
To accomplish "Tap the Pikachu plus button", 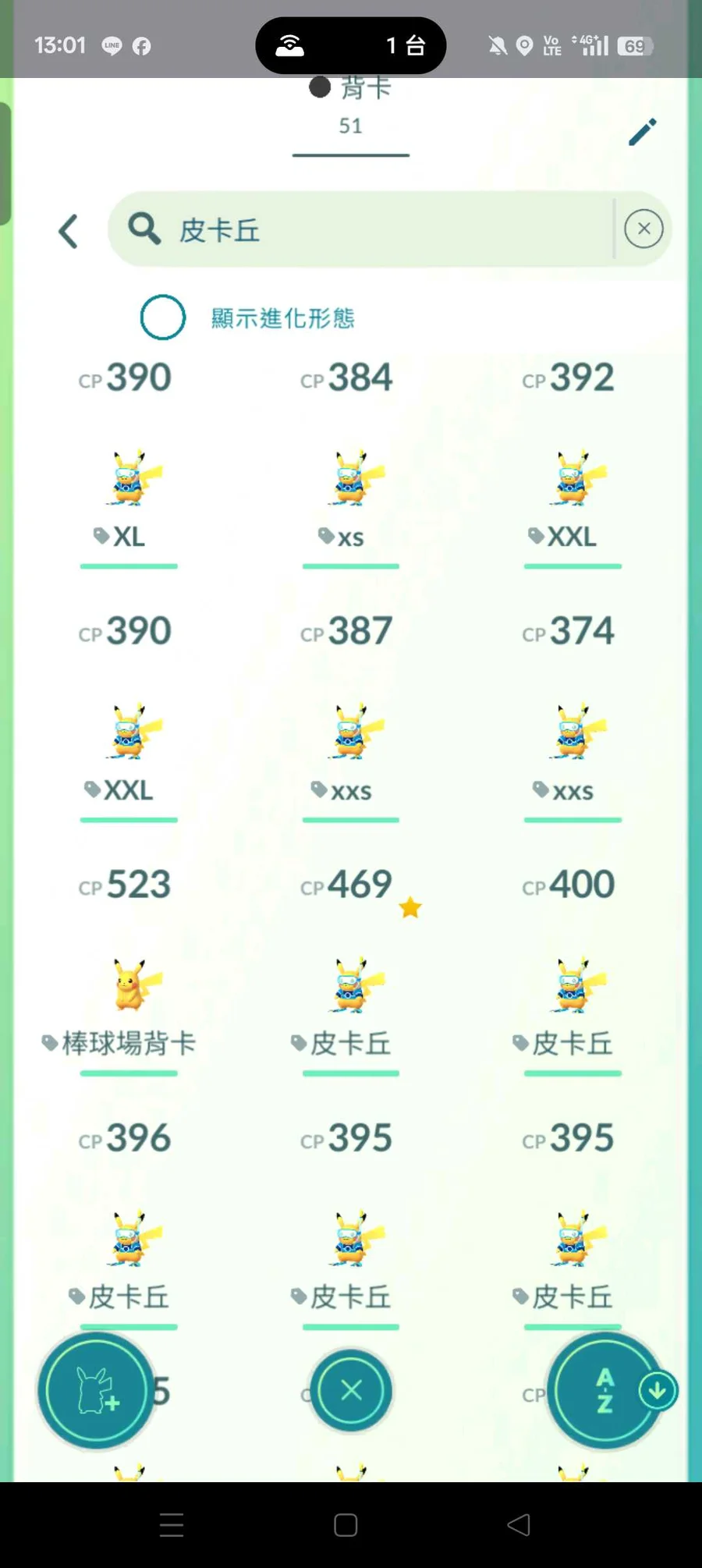I will click(x=97, y=1390).
